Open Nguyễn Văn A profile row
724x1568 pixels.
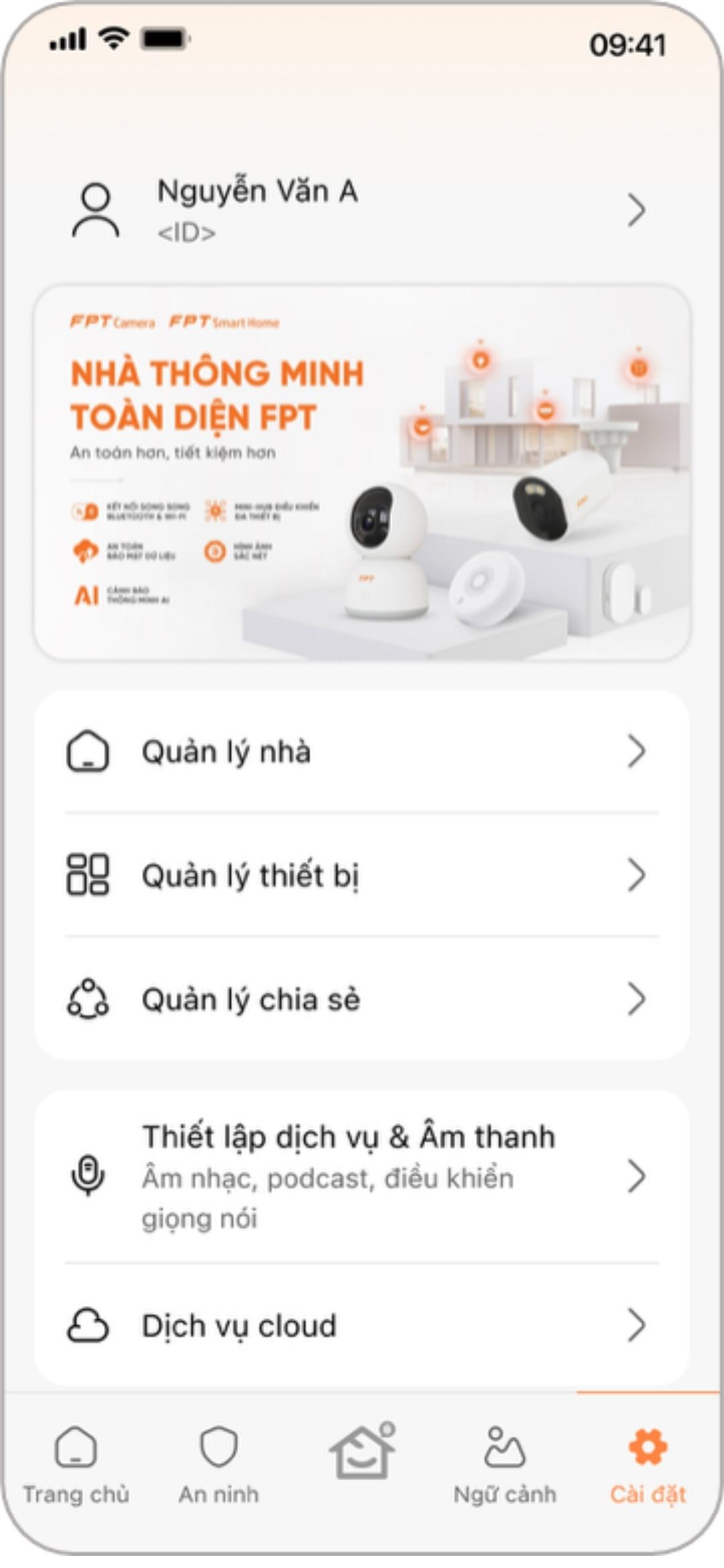tap(361, 210)
